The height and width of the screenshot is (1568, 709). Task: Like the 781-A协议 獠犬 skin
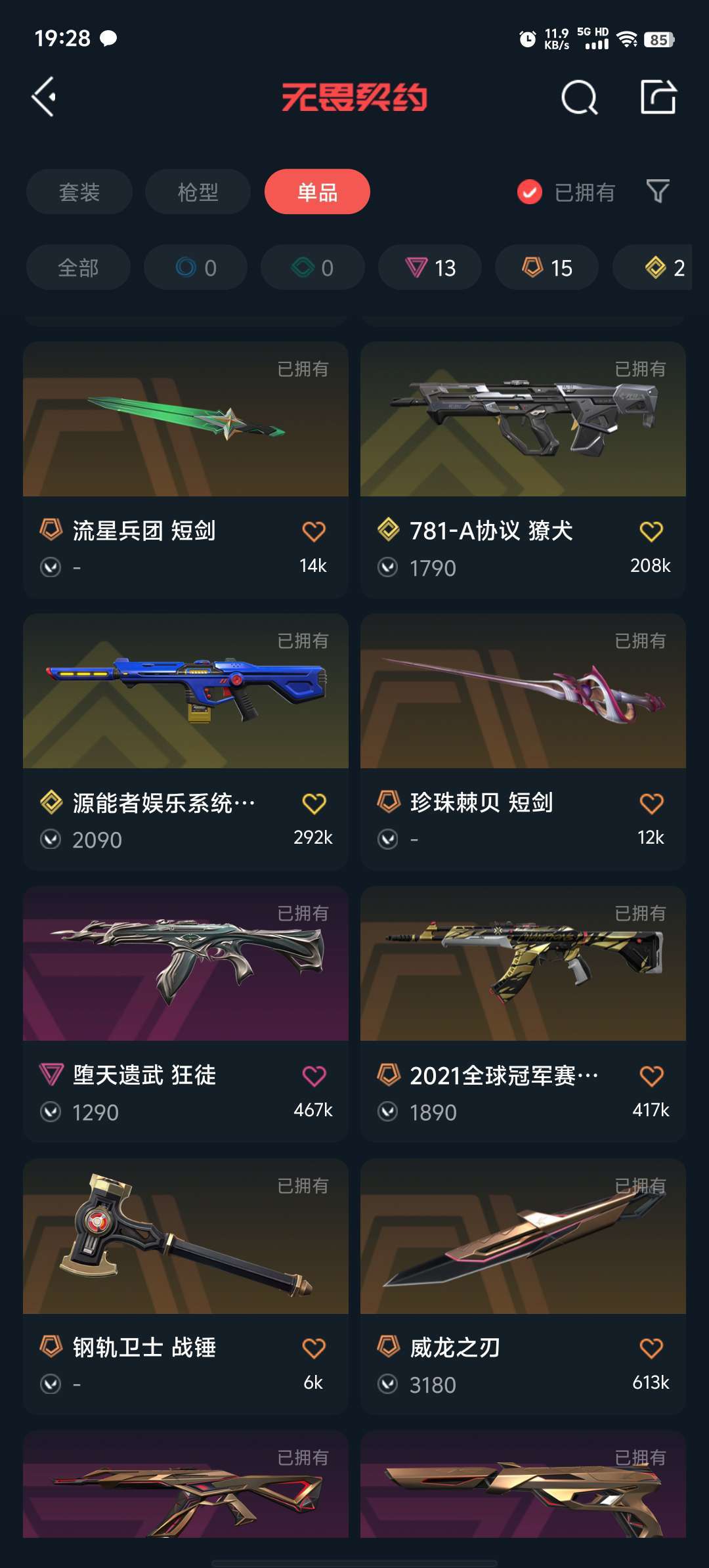click(651, 531)
